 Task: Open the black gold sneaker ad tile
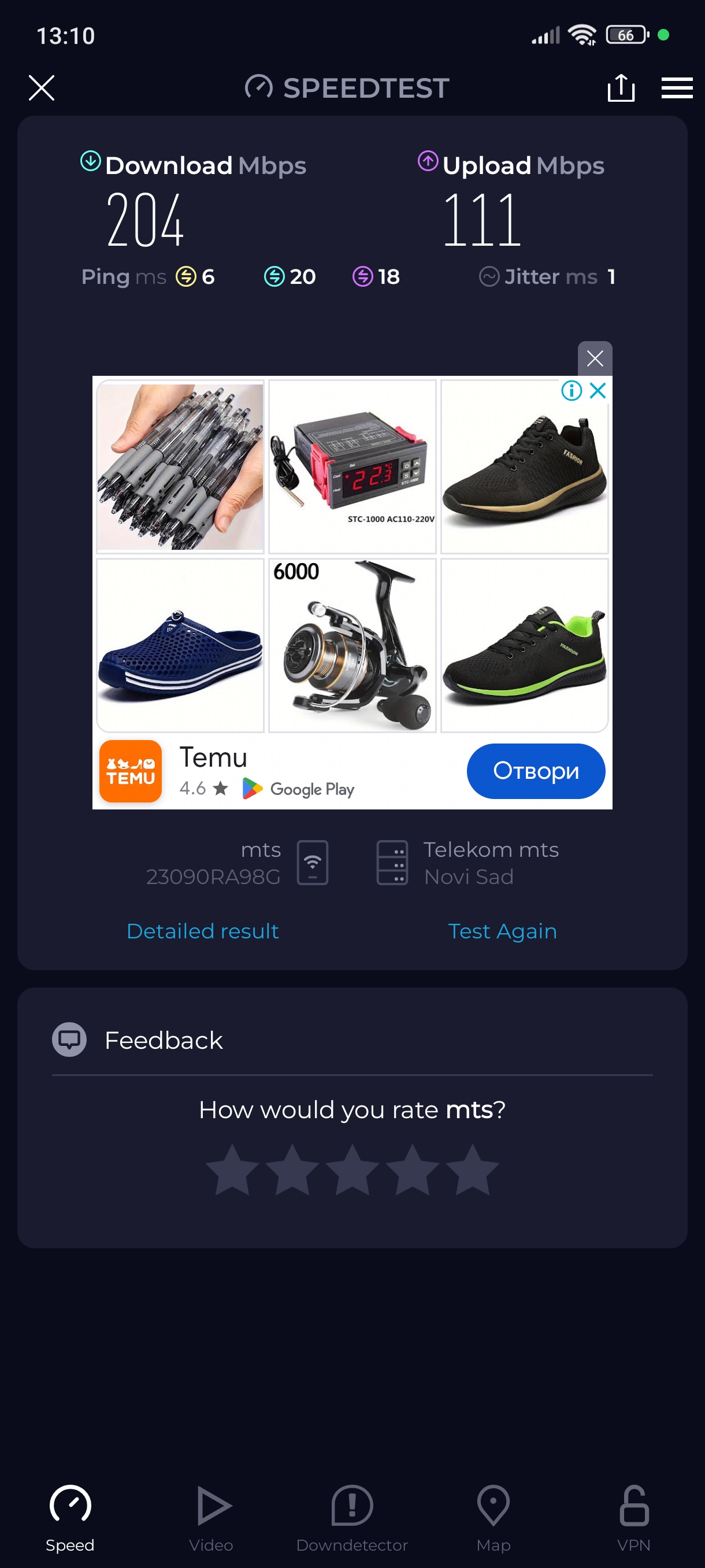coord(524,467)
